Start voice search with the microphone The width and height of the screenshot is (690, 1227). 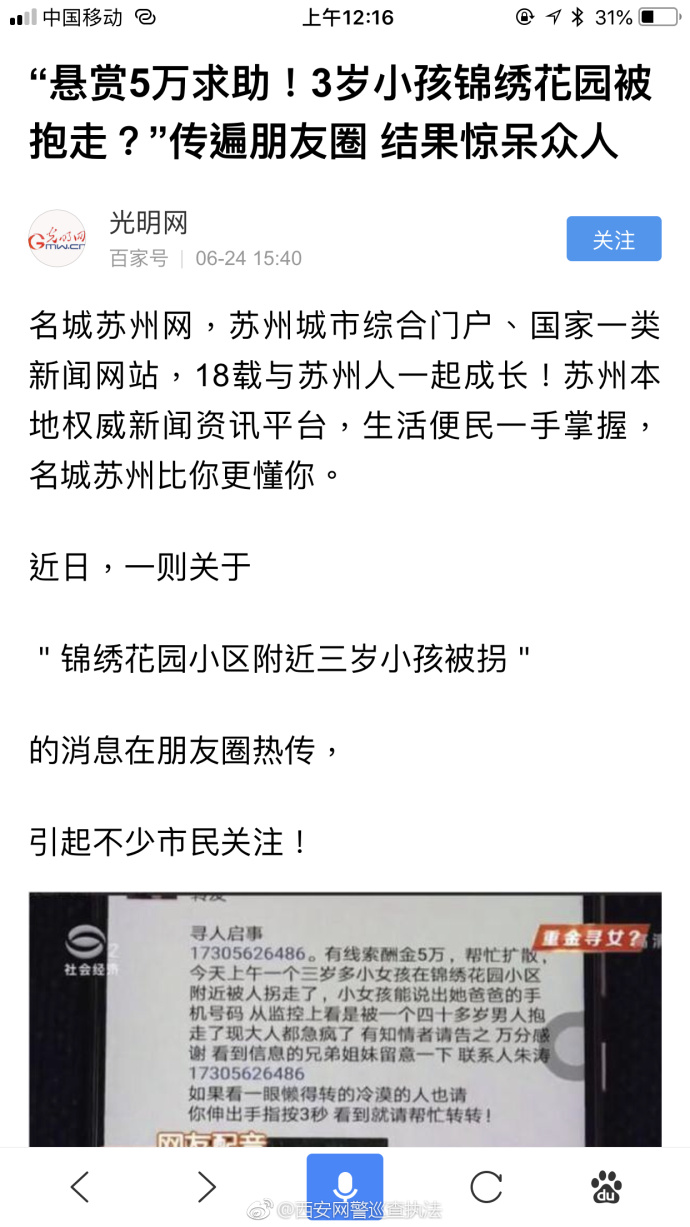[345, 1186]
